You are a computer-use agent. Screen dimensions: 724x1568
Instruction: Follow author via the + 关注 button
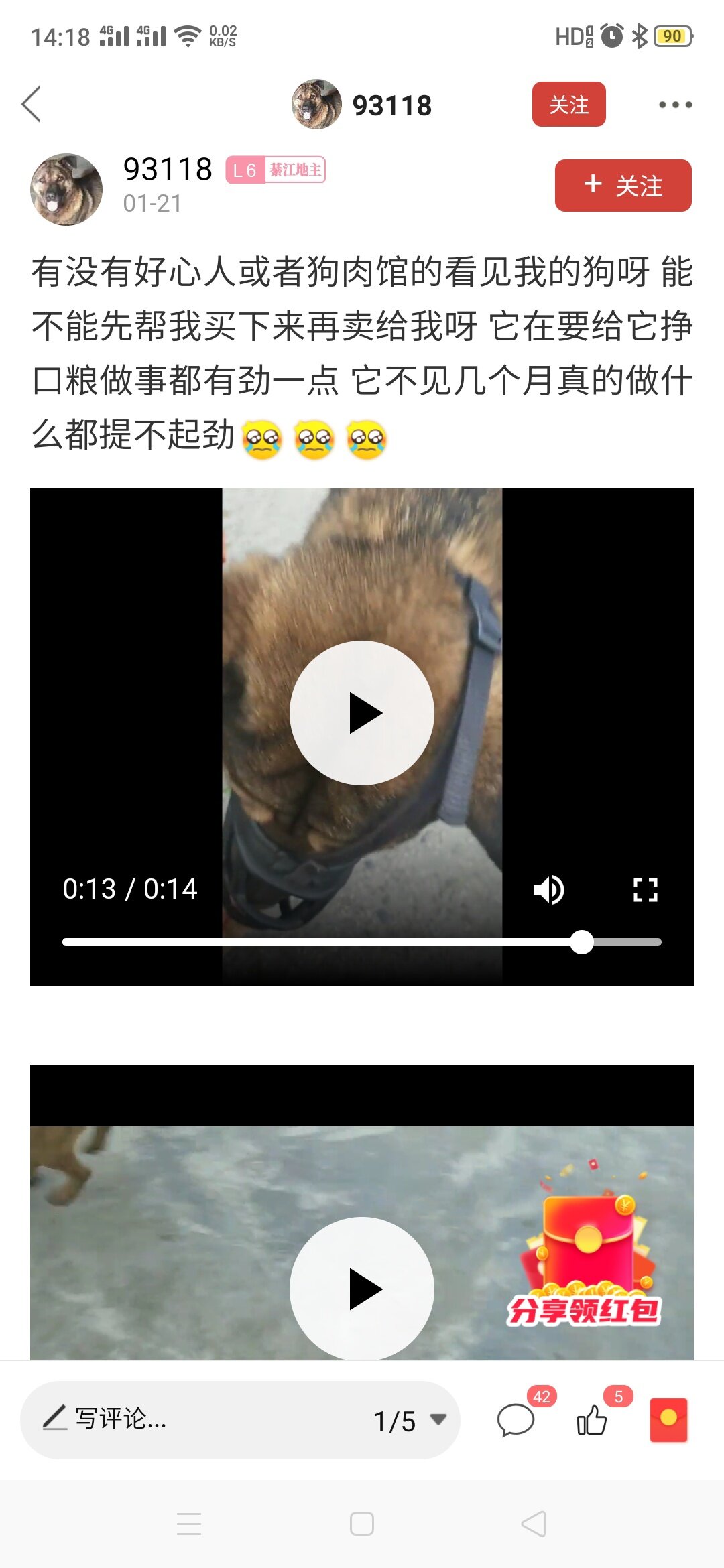tap(623, 186)
